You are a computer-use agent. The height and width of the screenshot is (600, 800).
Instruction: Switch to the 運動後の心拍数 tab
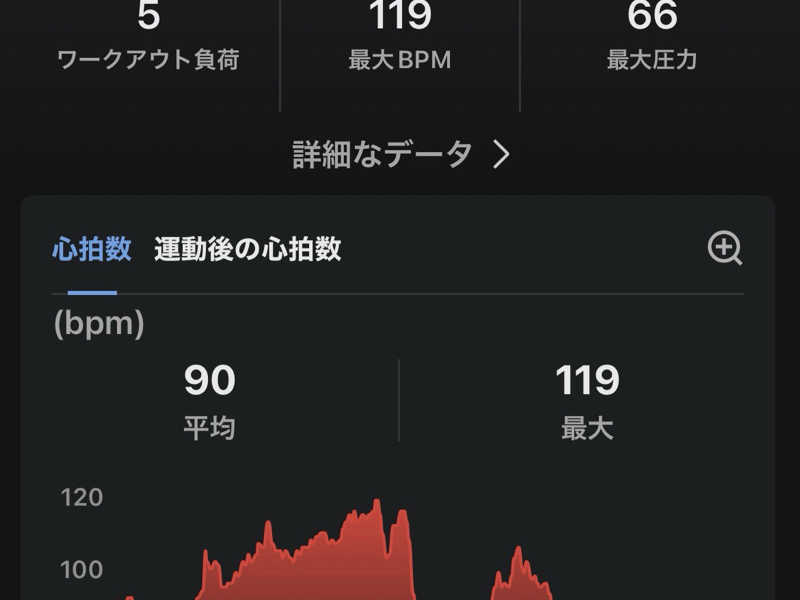coord(247,249)
